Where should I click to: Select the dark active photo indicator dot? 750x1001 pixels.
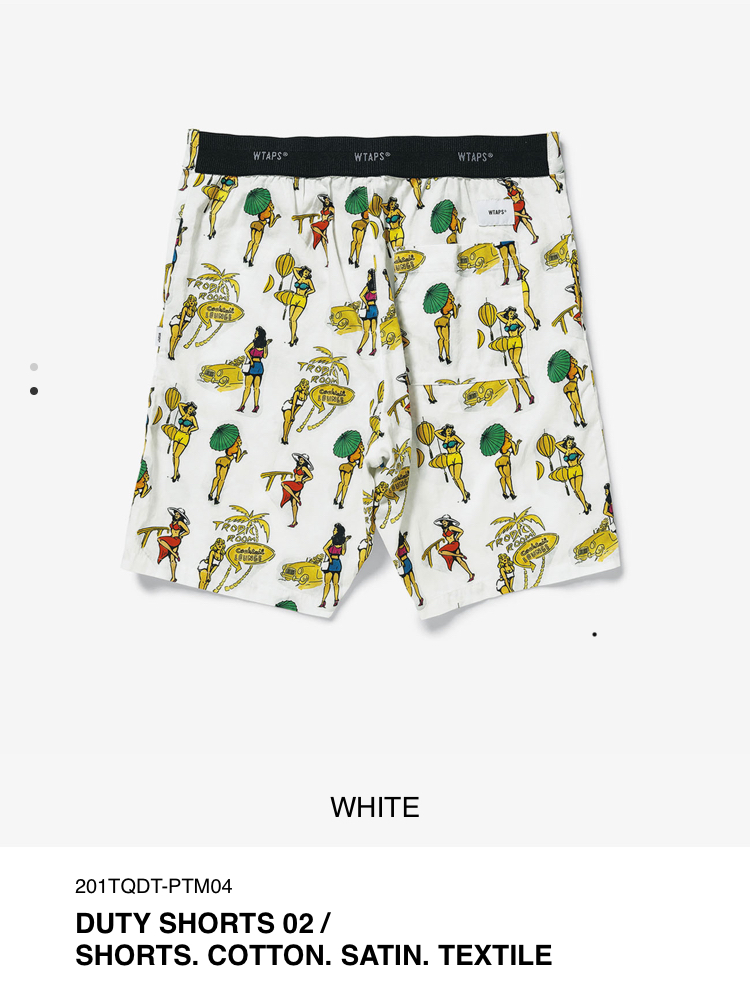coord(34,391)
